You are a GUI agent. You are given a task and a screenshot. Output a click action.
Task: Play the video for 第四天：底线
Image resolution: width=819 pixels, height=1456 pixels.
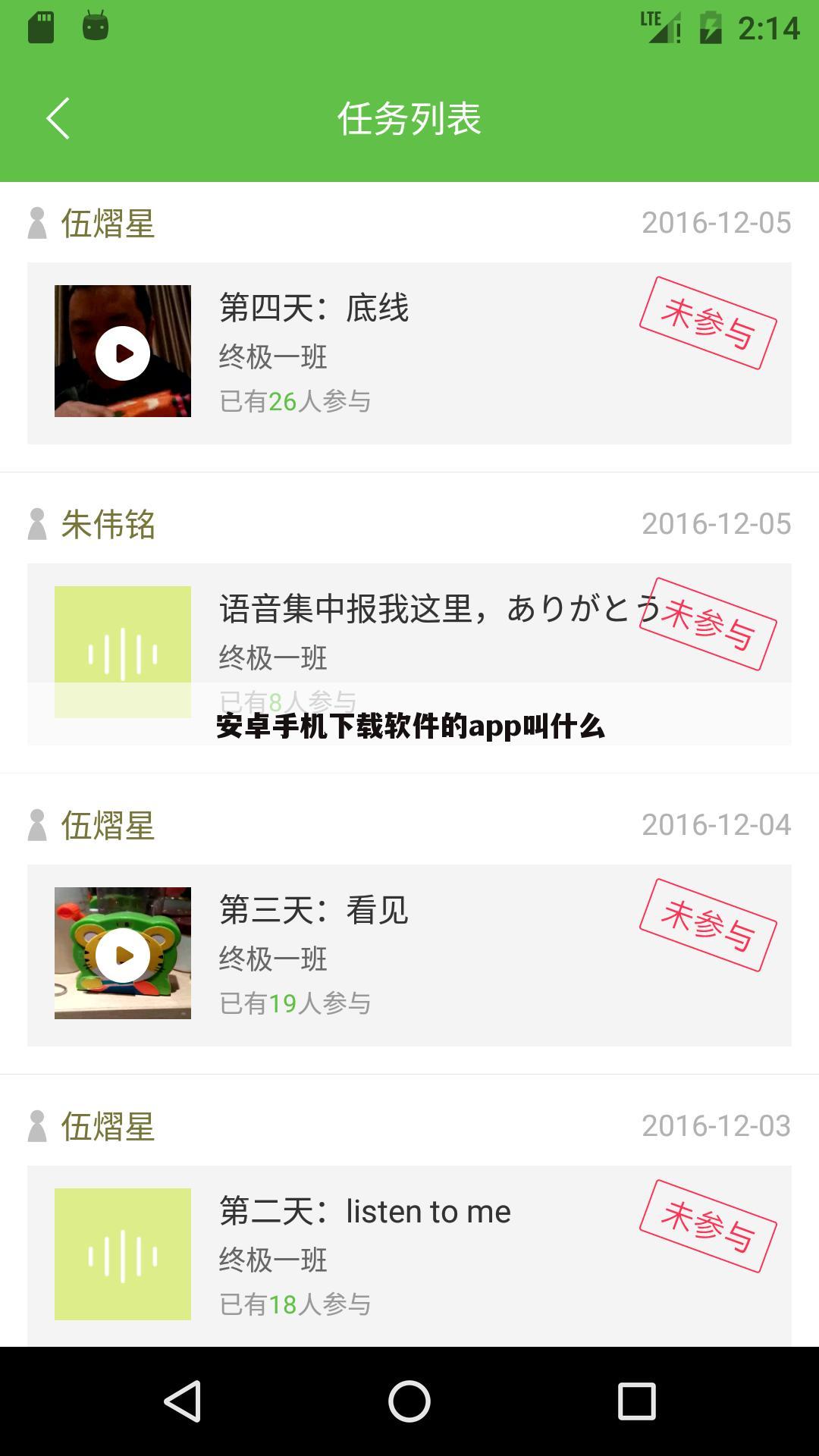[x=122, y=351]
